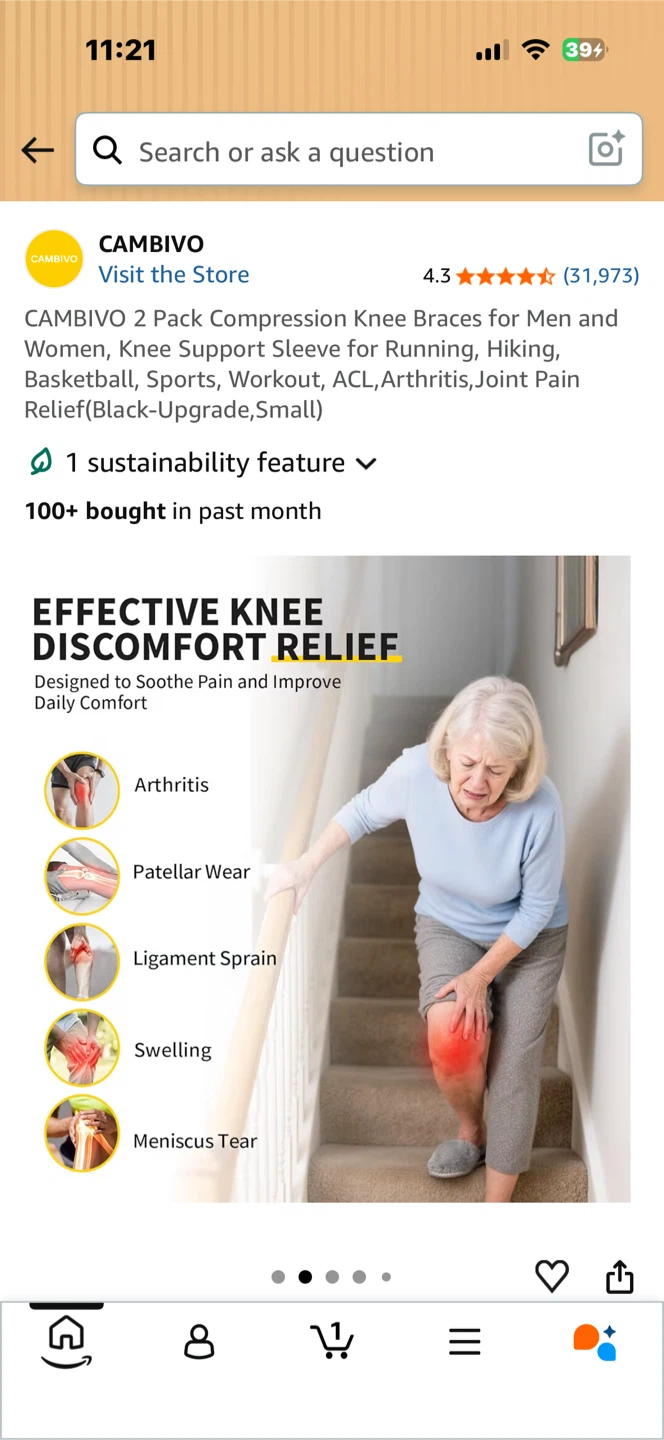Share this product
664x1440 pixels.
620,1276
